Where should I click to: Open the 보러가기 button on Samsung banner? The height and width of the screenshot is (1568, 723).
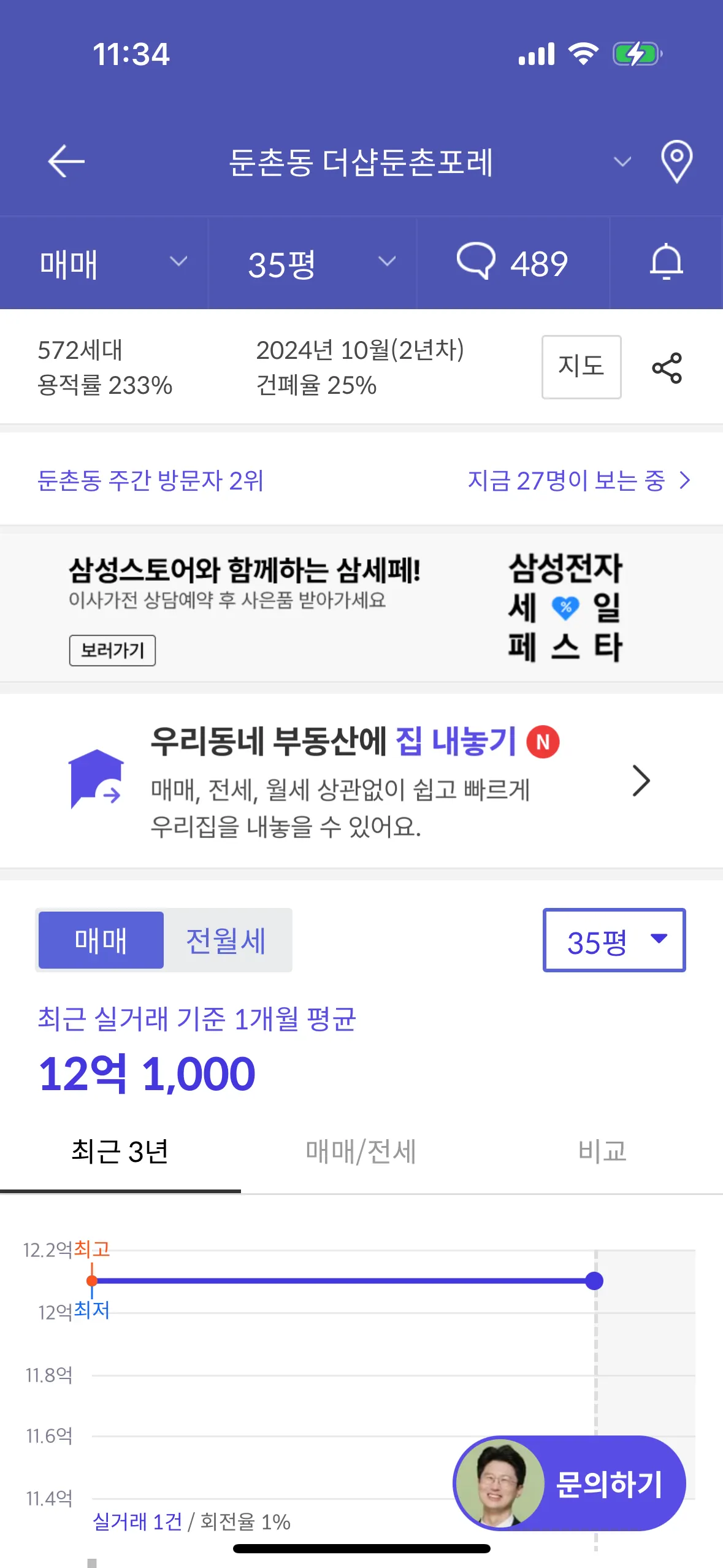point(112,650)
